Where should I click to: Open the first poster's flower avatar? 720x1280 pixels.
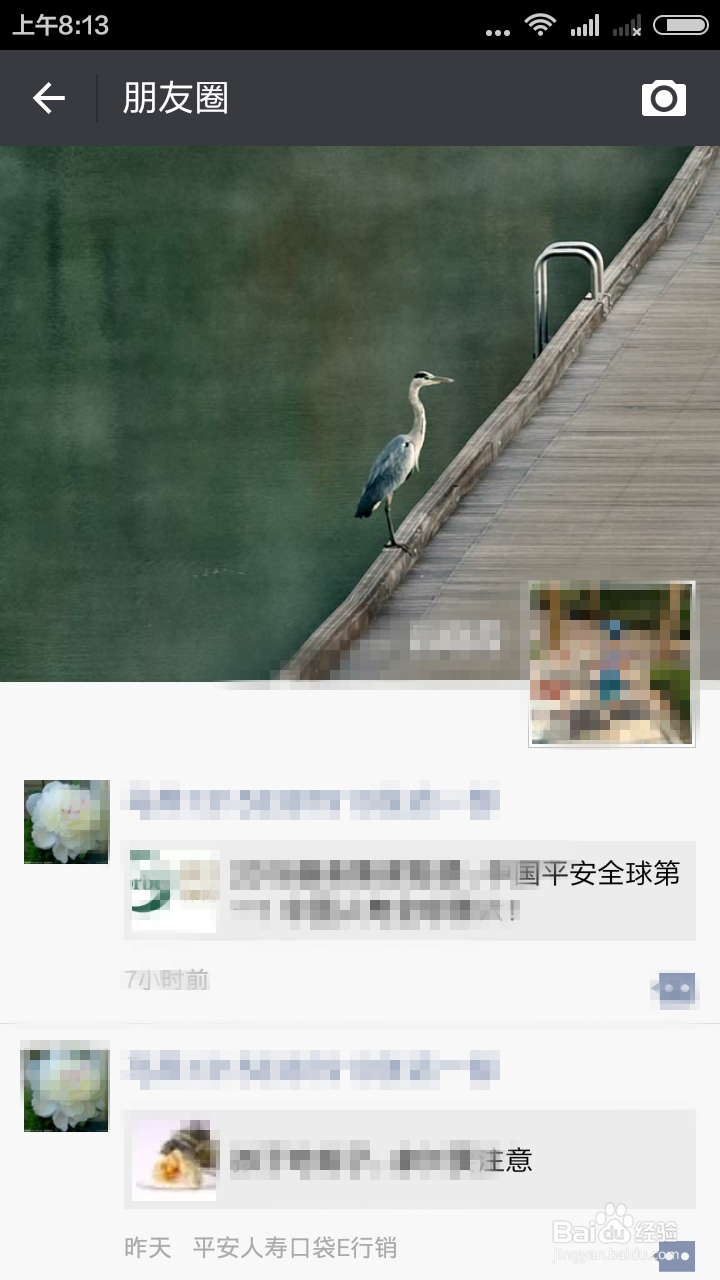click(x=66, y=822)
